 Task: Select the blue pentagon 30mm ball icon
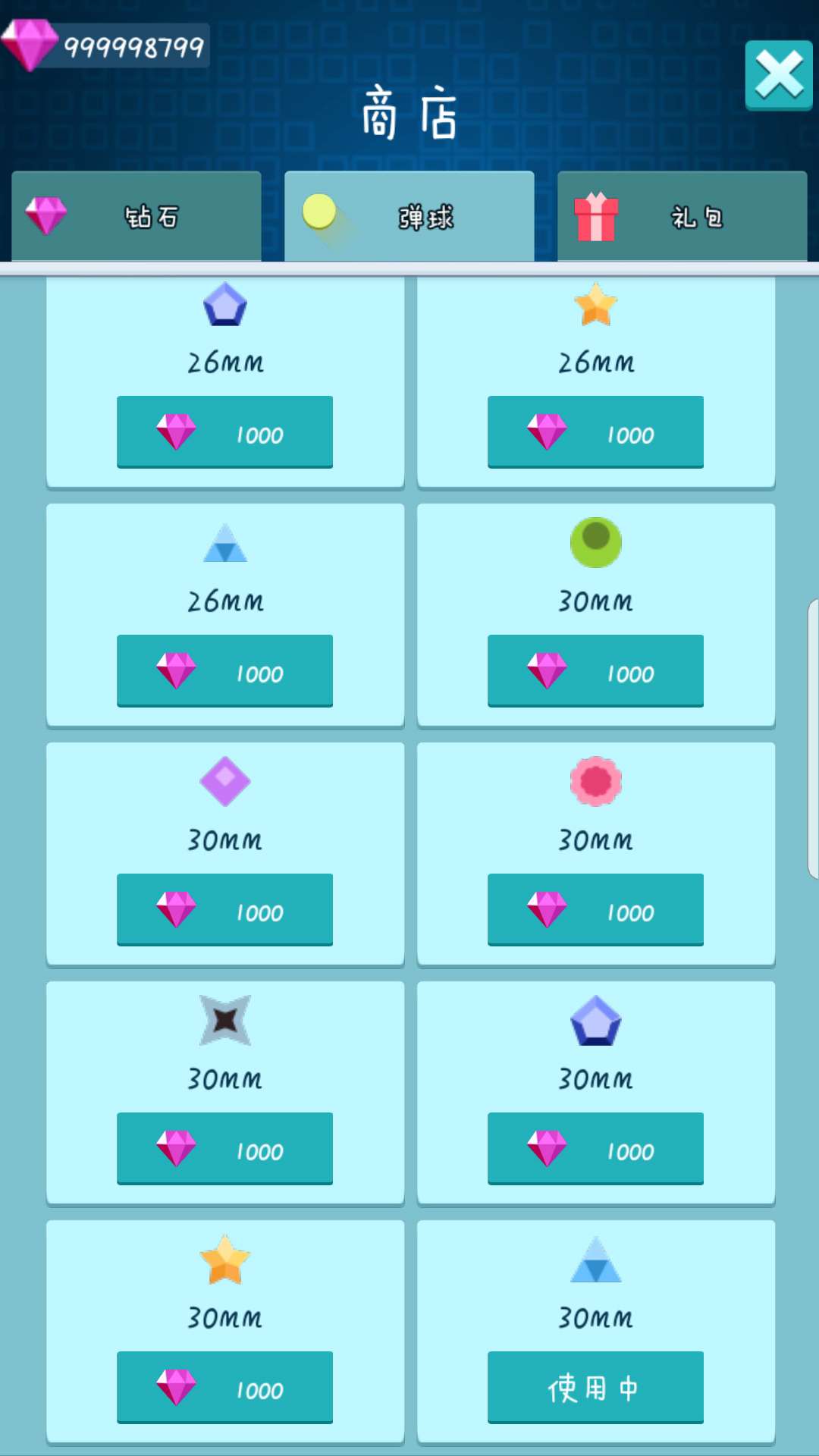(595, 1021)
